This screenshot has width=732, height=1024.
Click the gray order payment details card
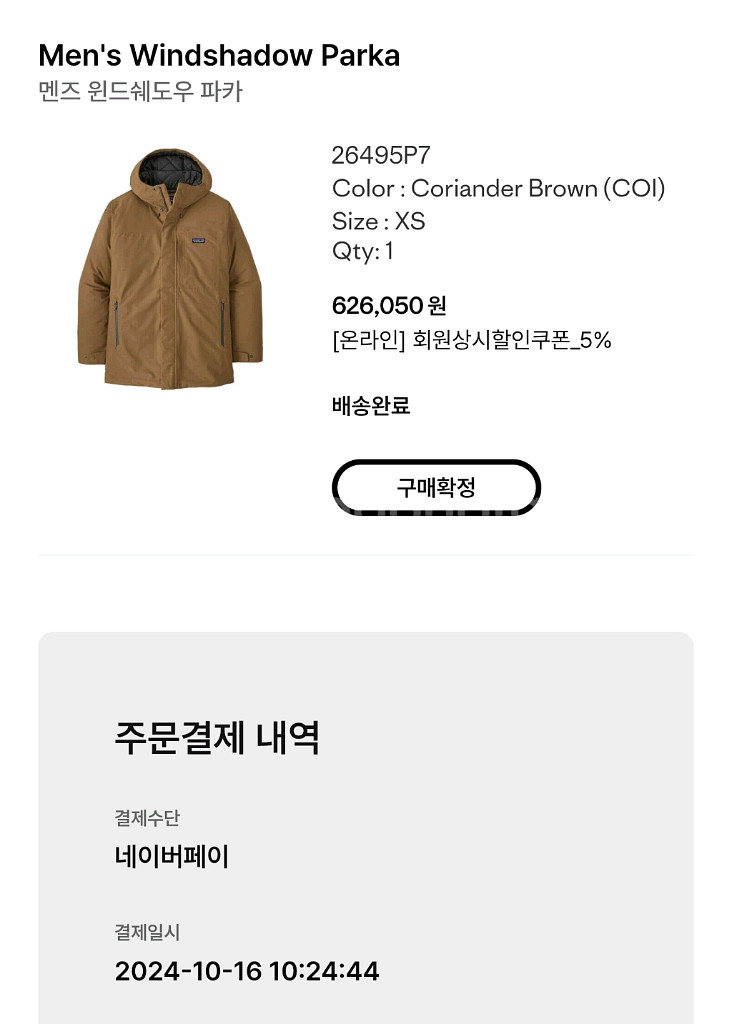click(x=366, y=830)
